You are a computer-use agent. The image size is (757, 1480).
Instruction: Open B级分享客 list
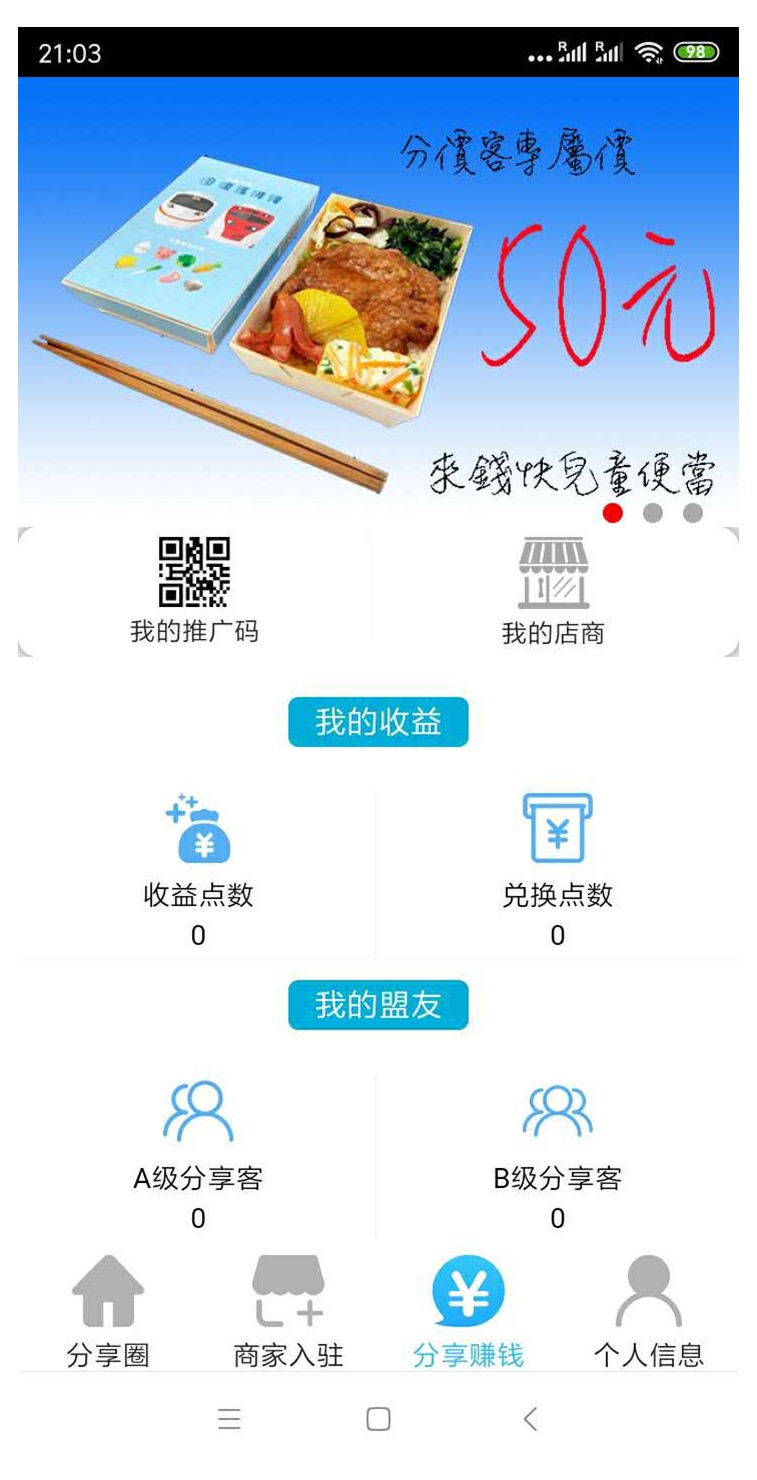[557, 1152]
